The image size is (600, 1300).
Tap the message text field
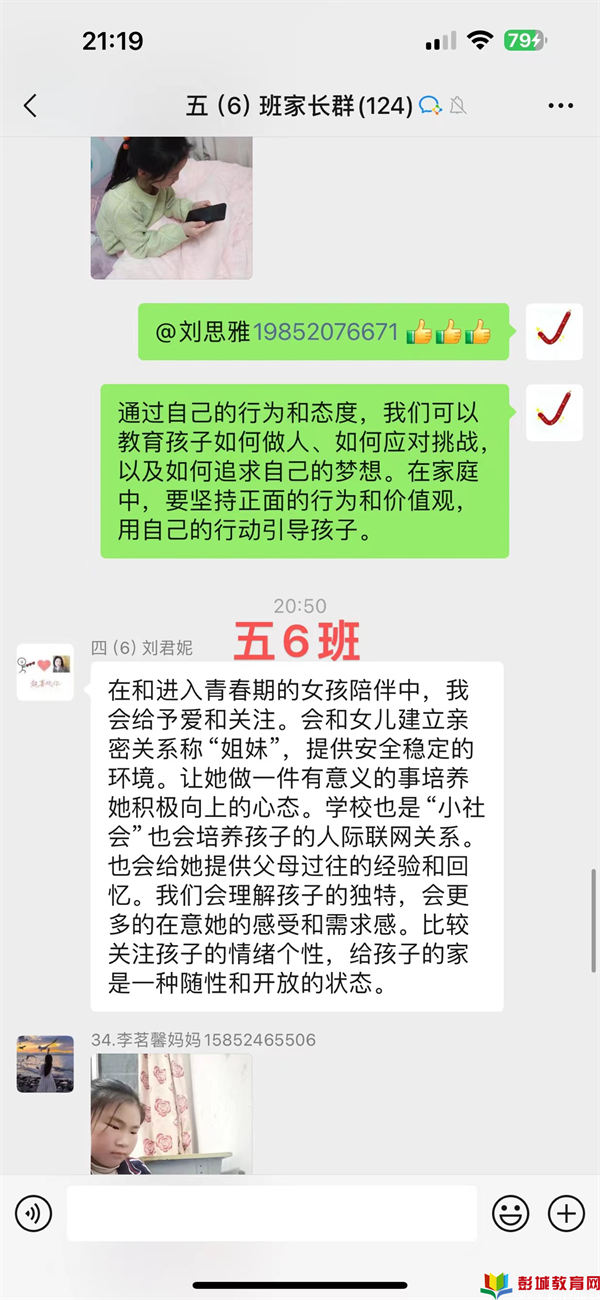coord(272,1214)
